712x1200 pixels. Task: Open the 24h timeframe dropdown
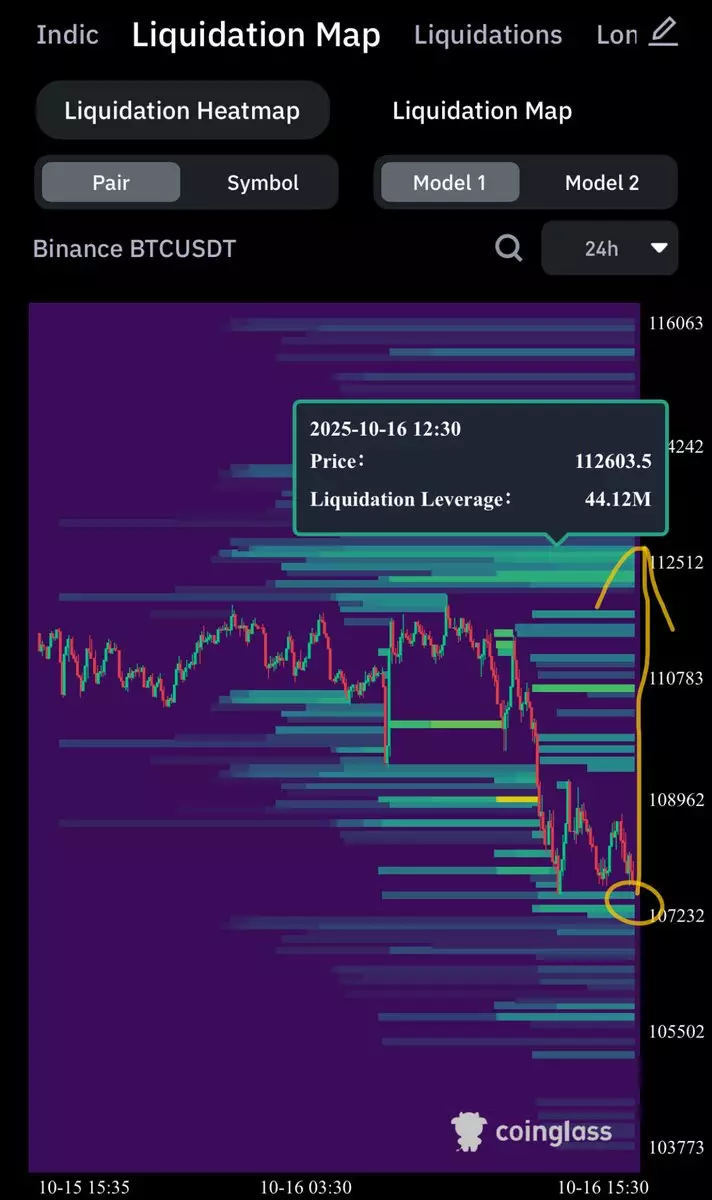point(609,248)
